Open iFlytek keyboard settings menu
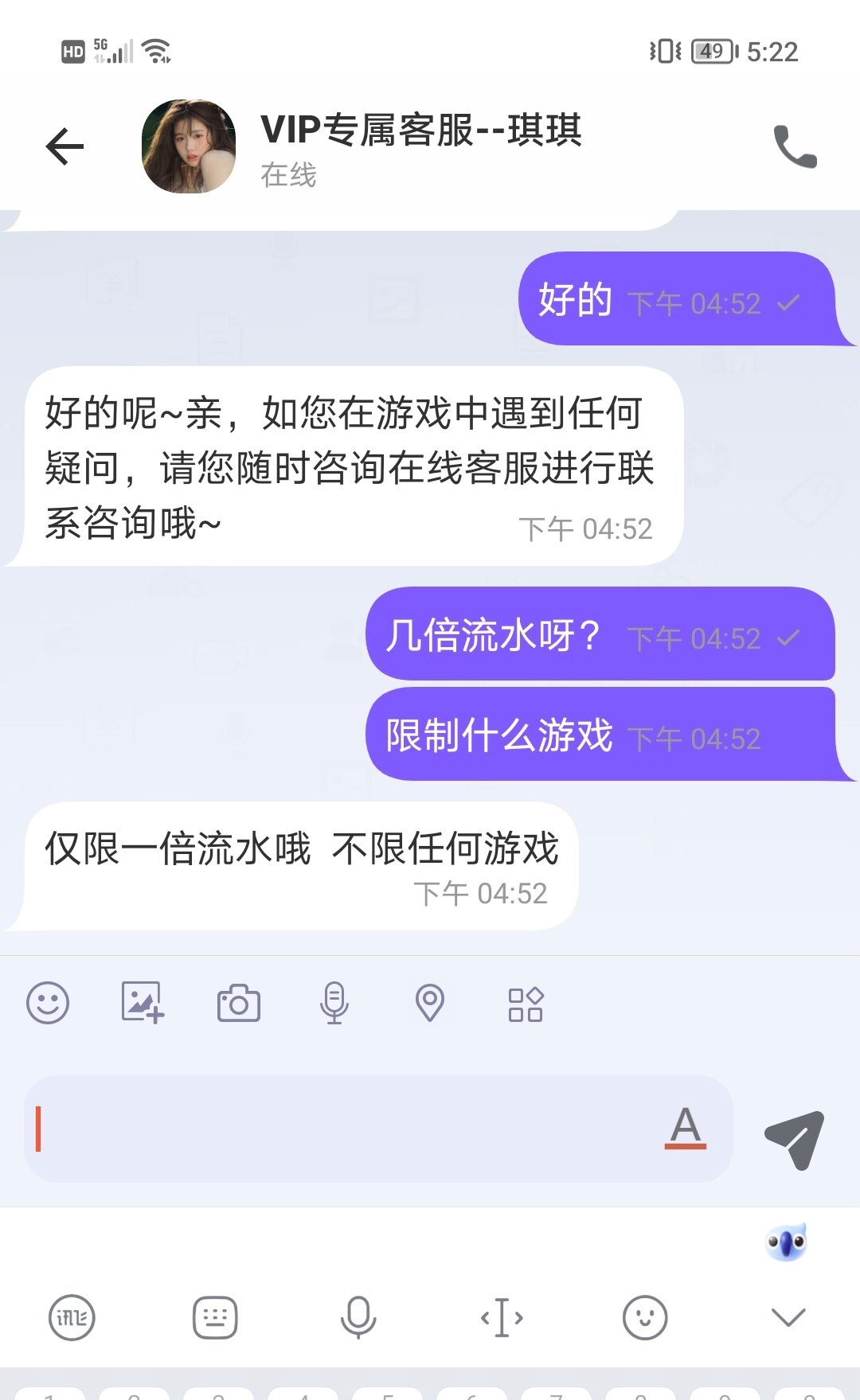 (x=72, y=1317)
